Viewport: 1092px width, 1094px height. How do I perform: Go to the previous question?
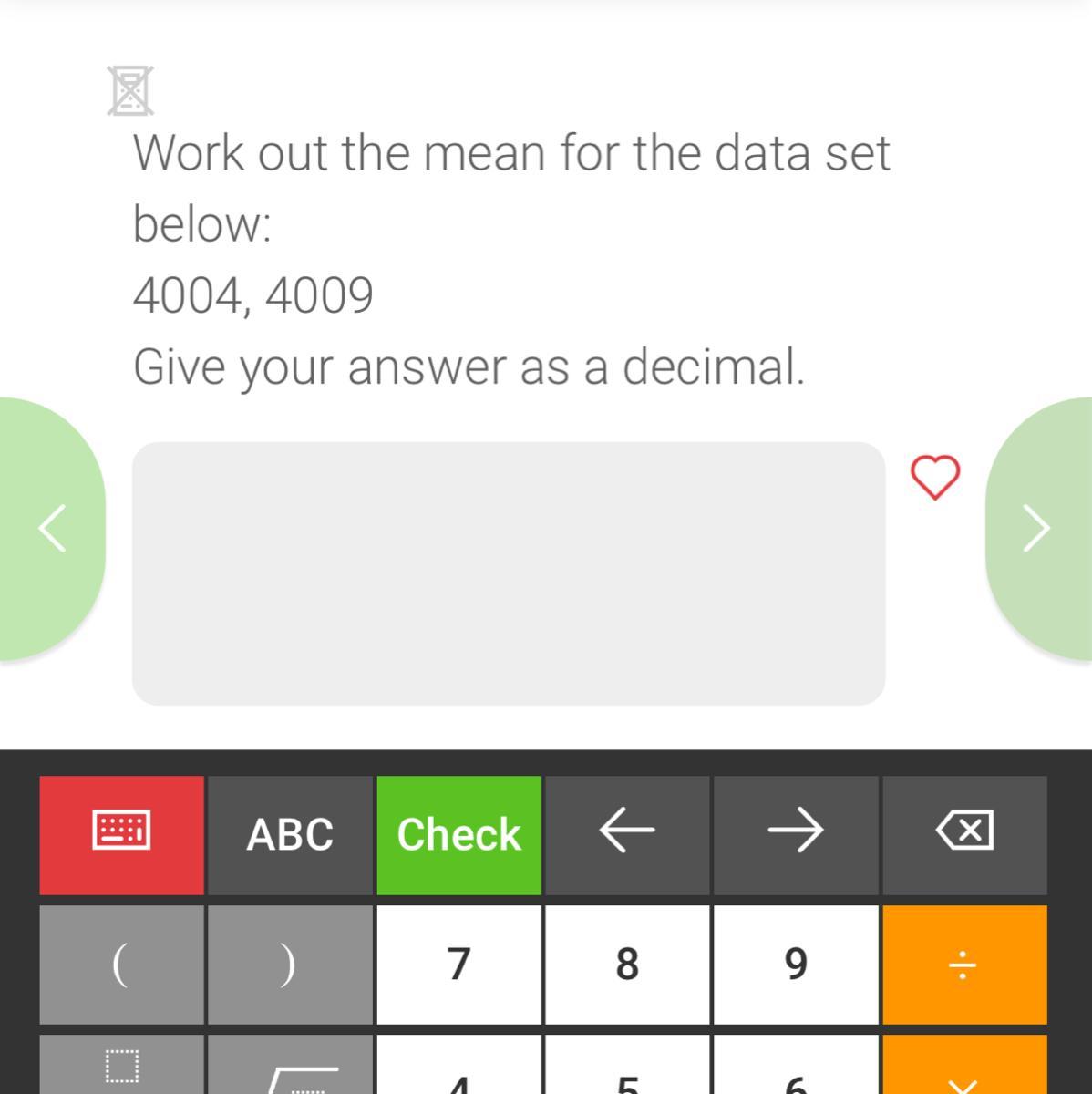click(x=52, y=529)
